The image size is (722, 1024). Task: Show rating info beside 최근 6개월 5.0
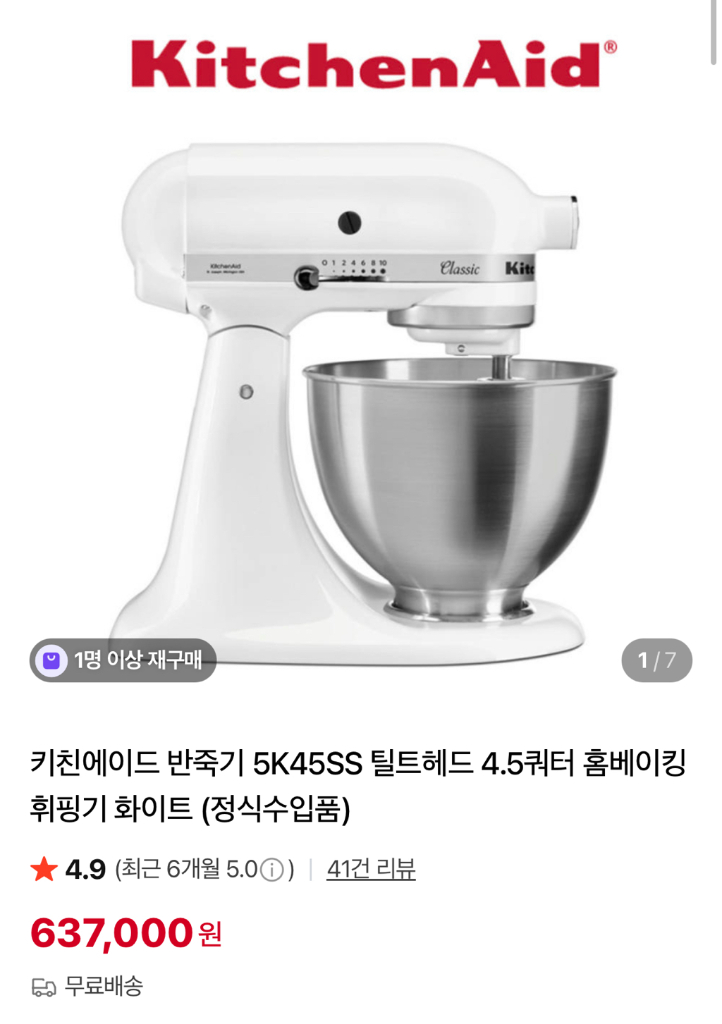coord(271,871)
